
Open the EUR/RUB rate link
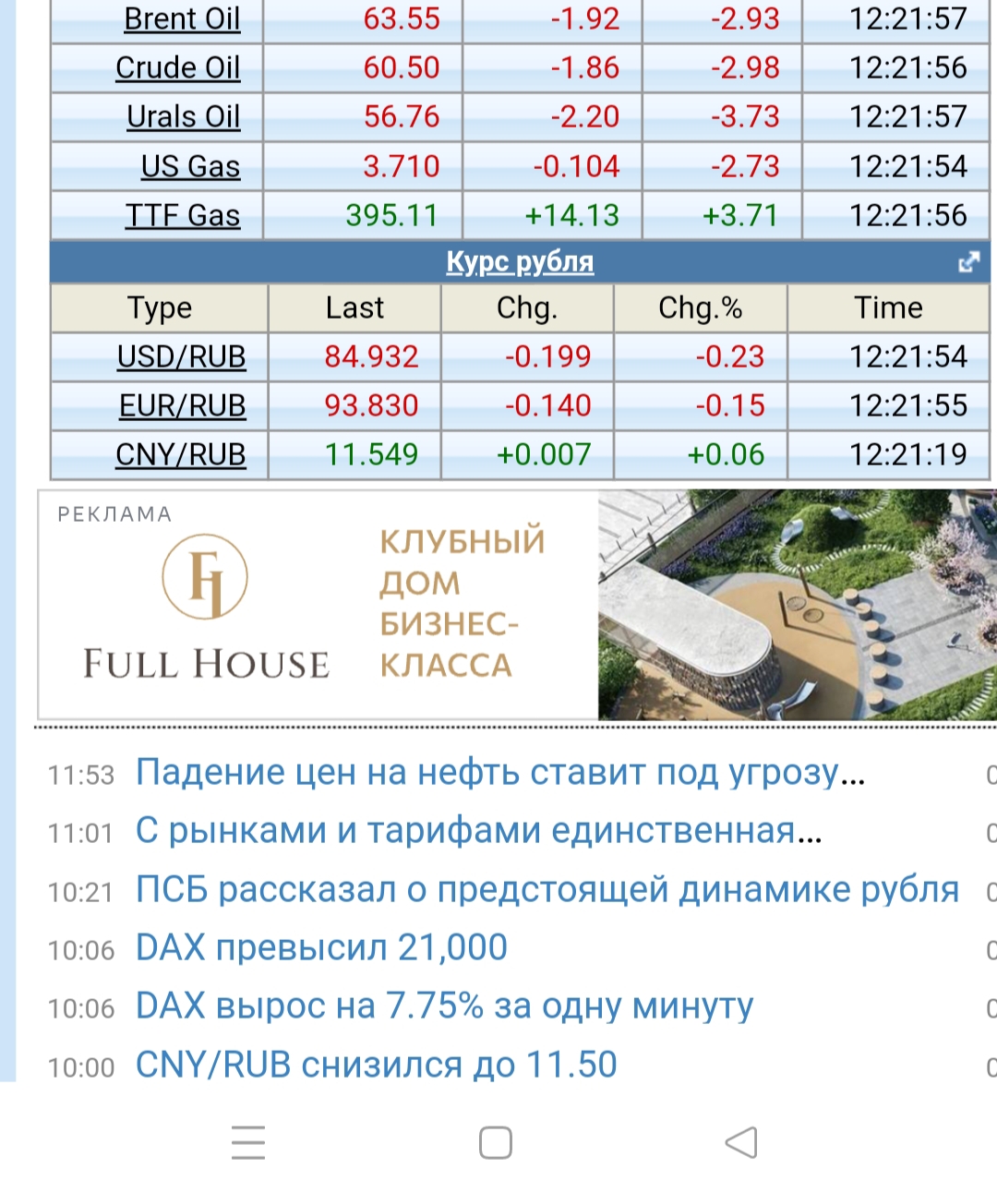(x=182, y=405)
